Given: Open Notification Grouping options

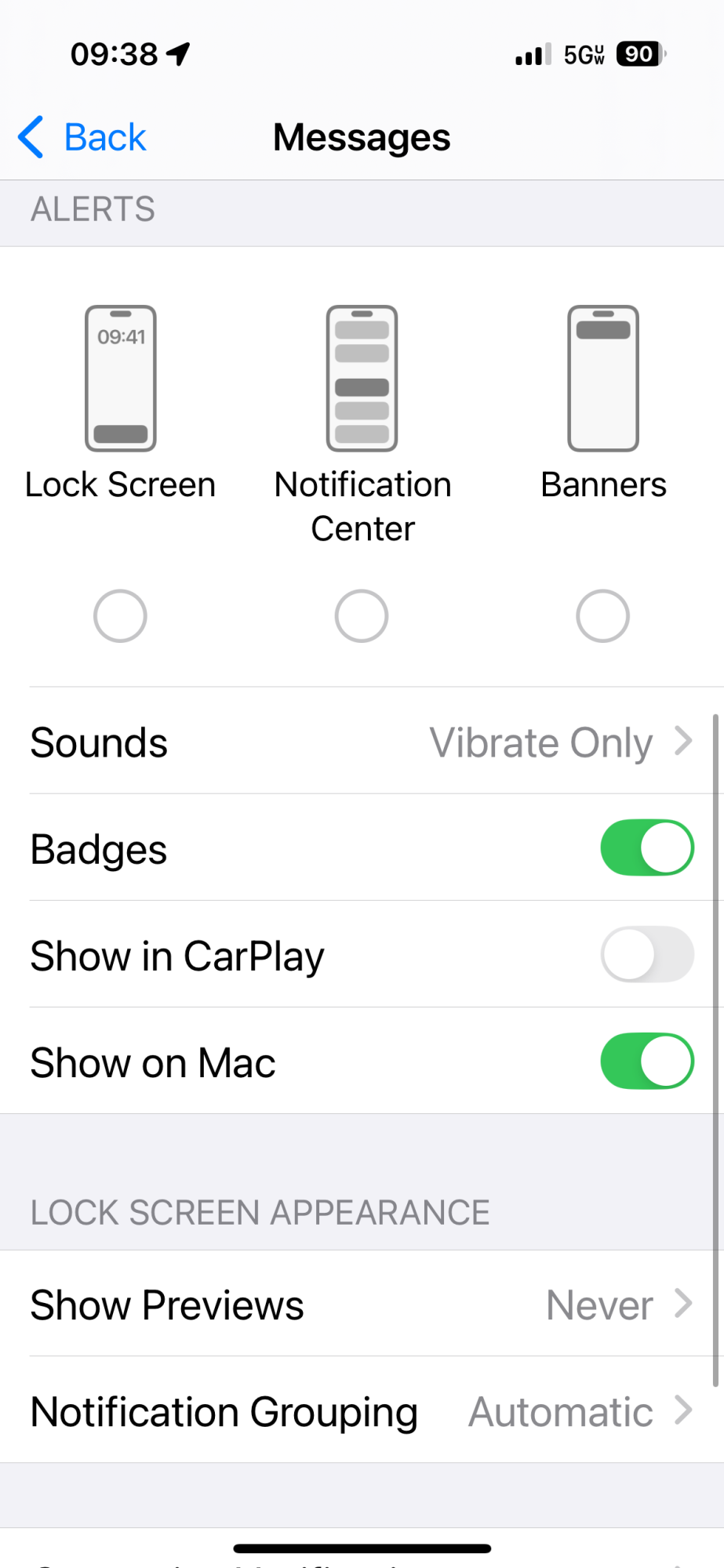Looking at the screenshot, I should click(362, 1411).
